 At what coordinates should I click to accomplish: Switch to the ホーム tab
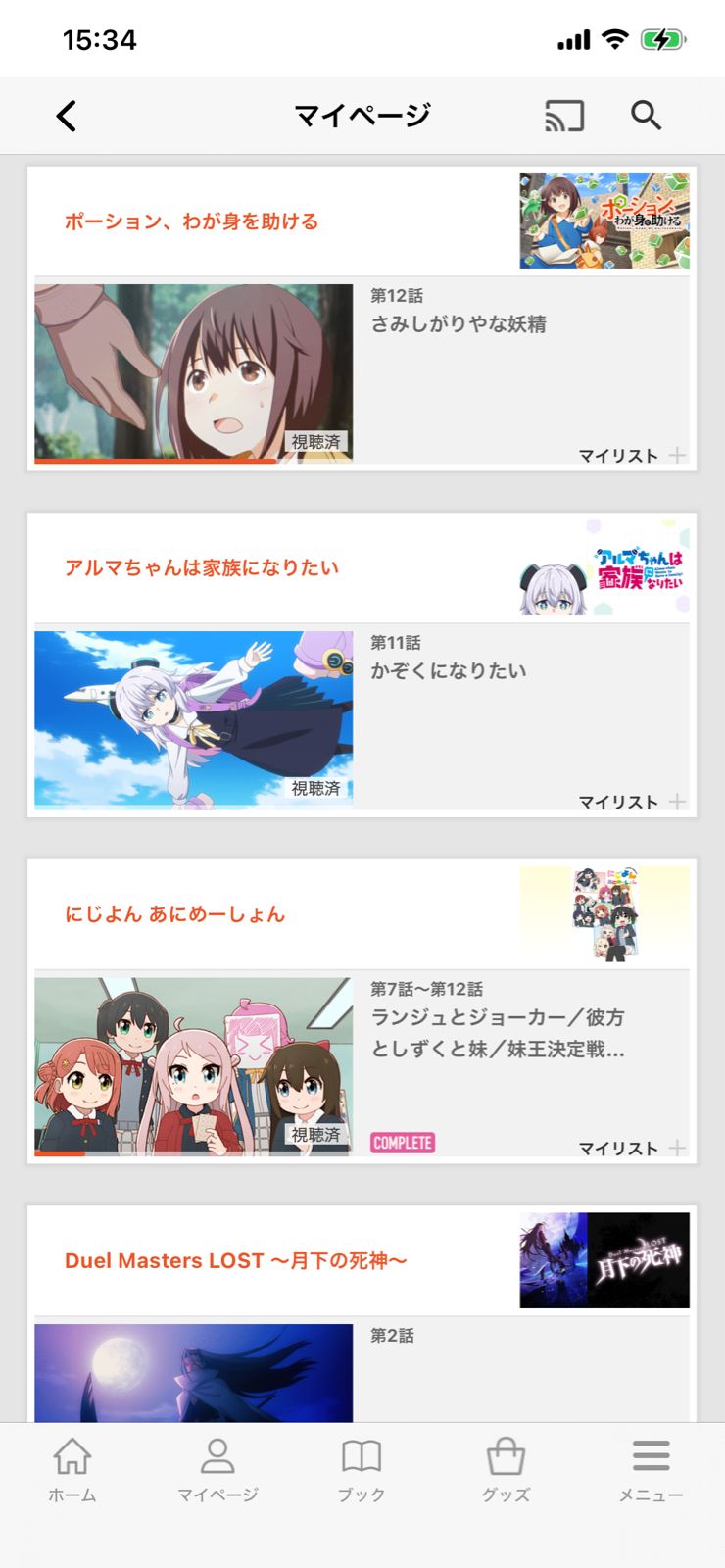pos(72,1468)
